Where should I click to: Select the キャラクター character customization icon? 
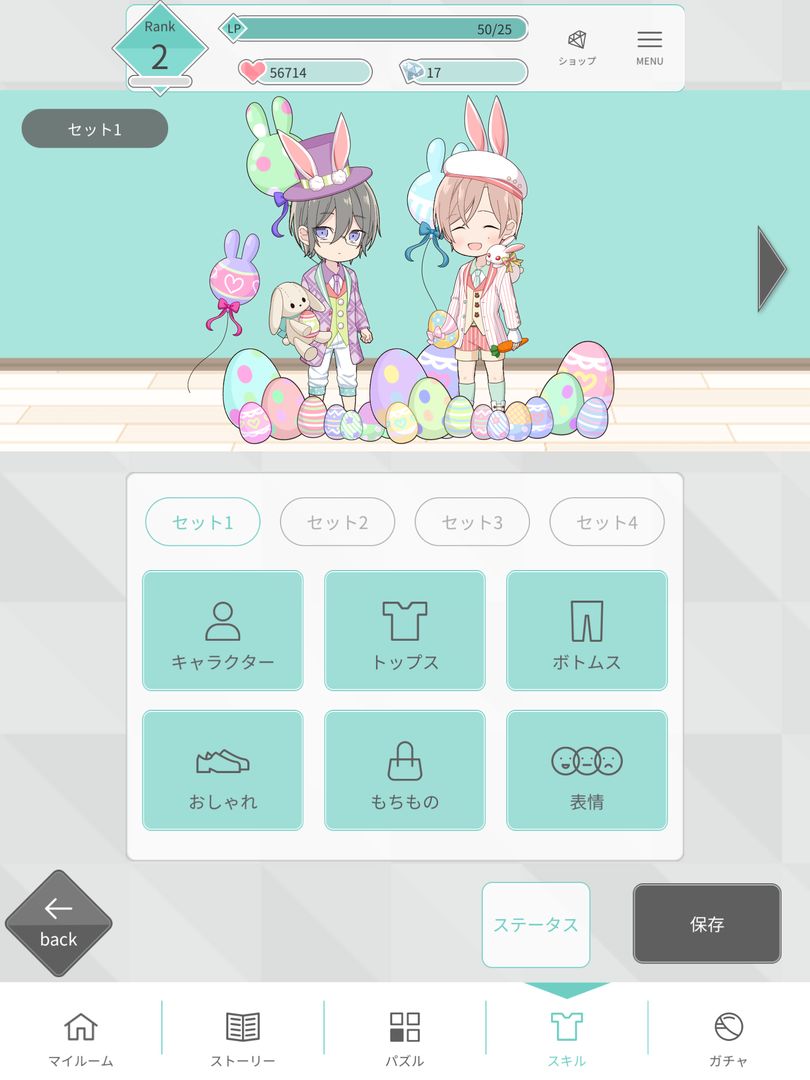[x=221, y=630]
